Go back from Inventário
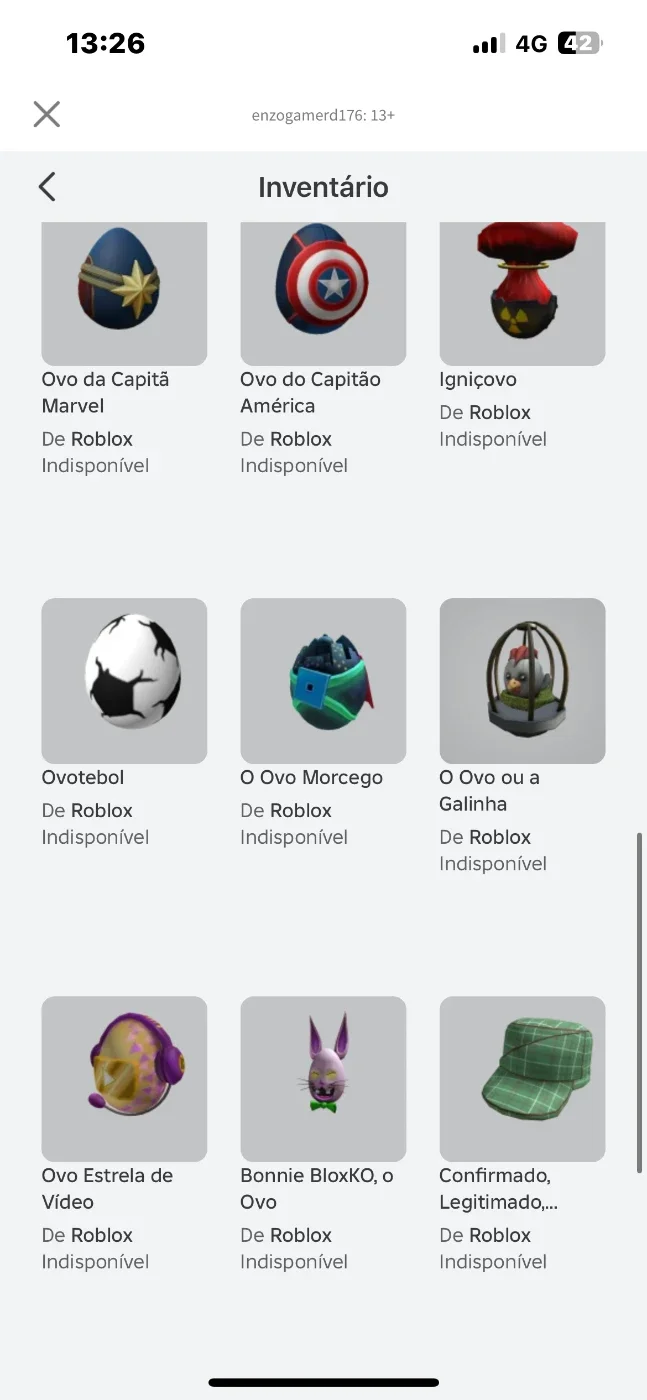647x1400 pixels. [x=47, y=187]
